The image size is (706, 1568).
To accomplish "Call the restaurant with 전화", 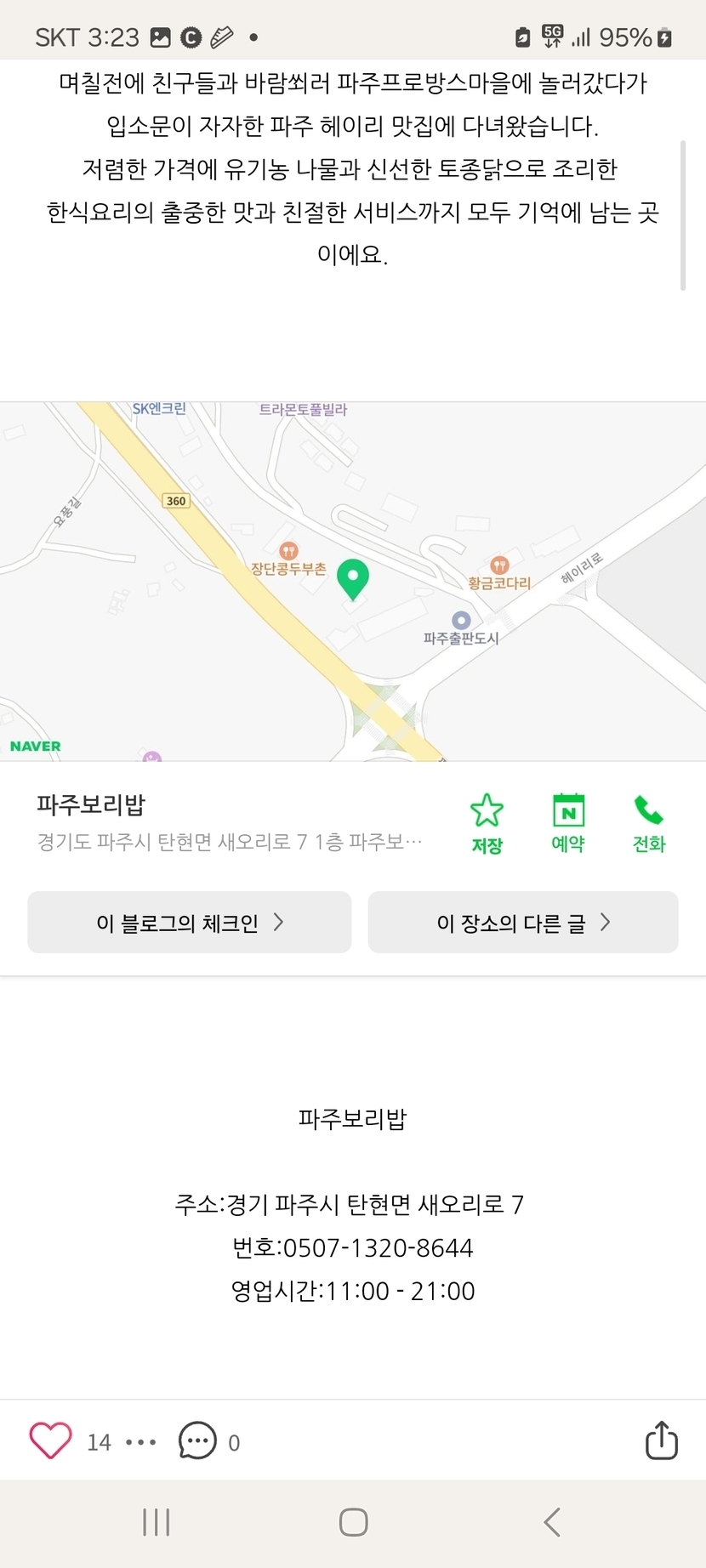I will (648, 822).
